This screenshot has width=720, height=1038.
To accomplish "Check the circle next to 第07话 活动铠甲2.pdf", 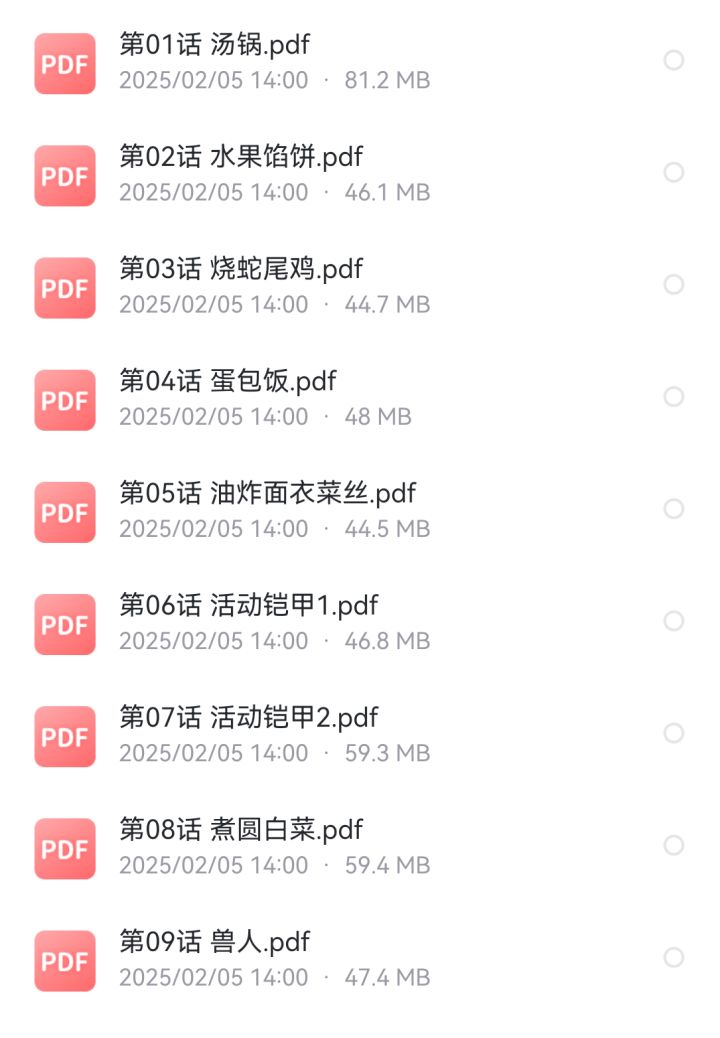I will (x=674, y=733).
